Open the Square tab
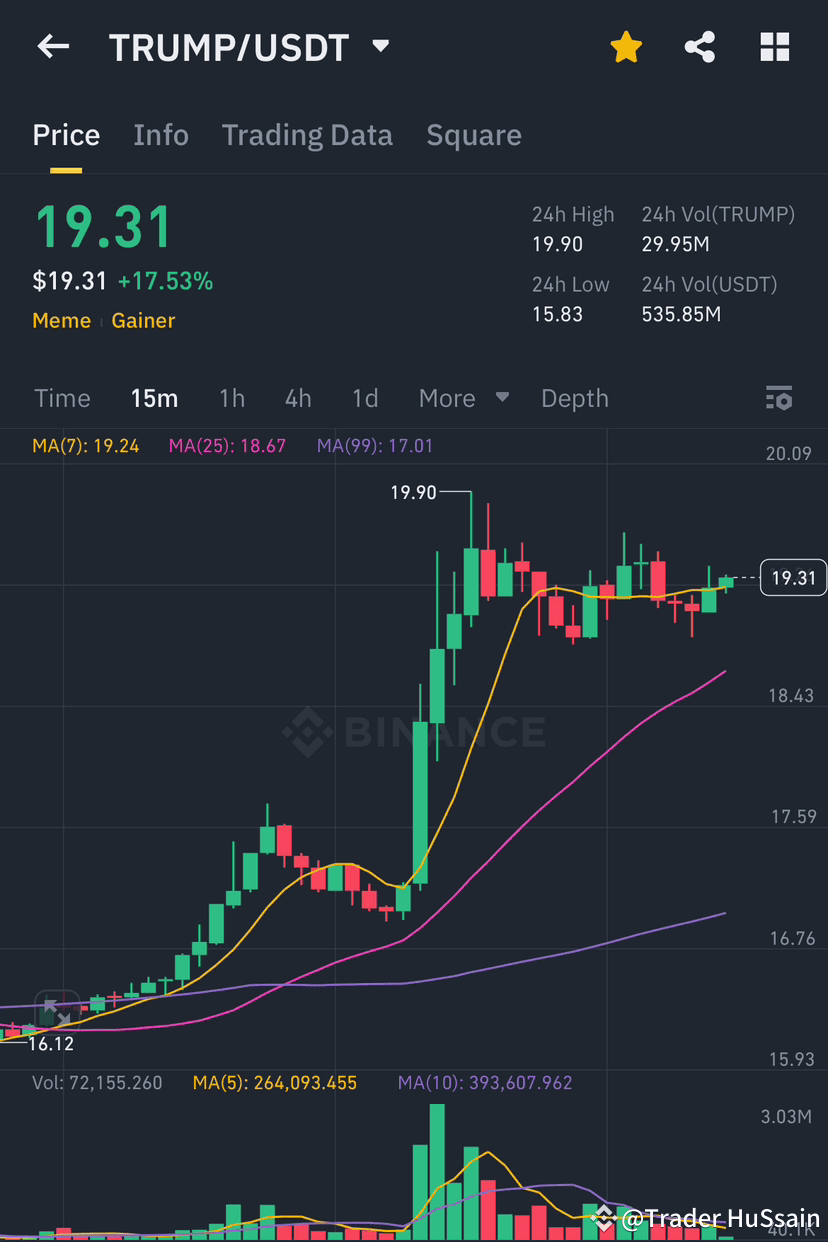Screen dimensions: 828x1242 pyautogui.click(x=474, y=135)
